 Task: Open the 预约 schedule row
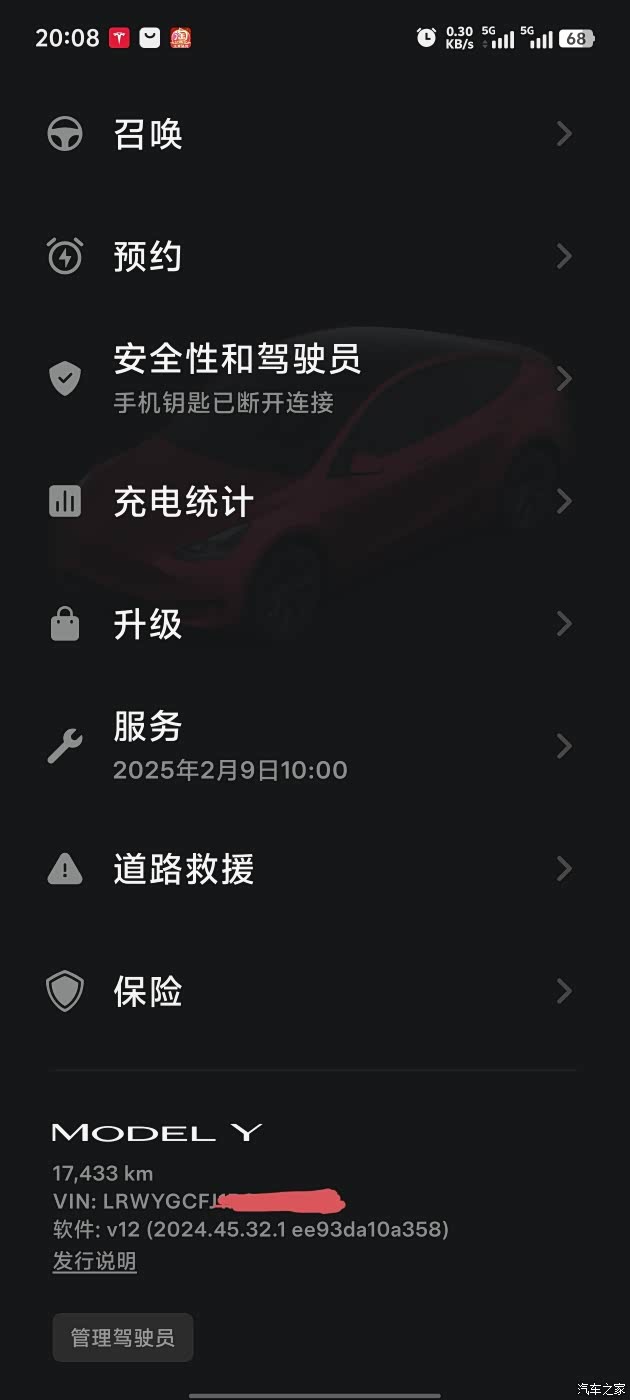[x=148, y=257]
